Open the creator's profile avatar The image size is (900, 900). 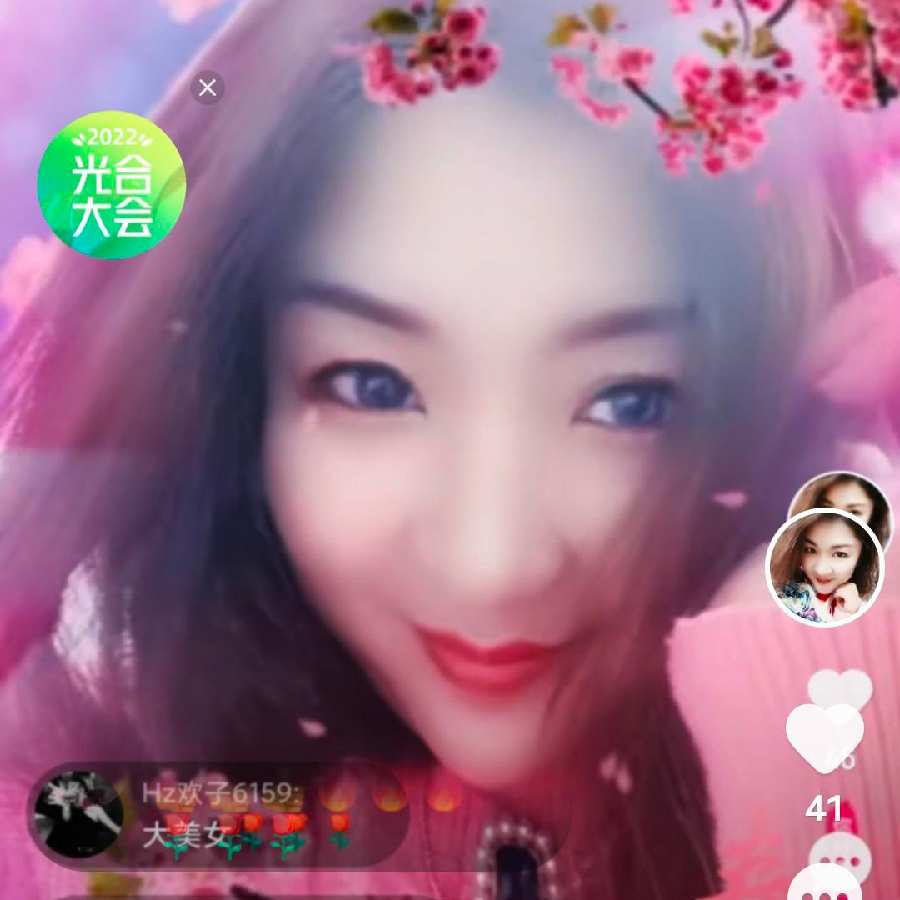pos(825,567)
